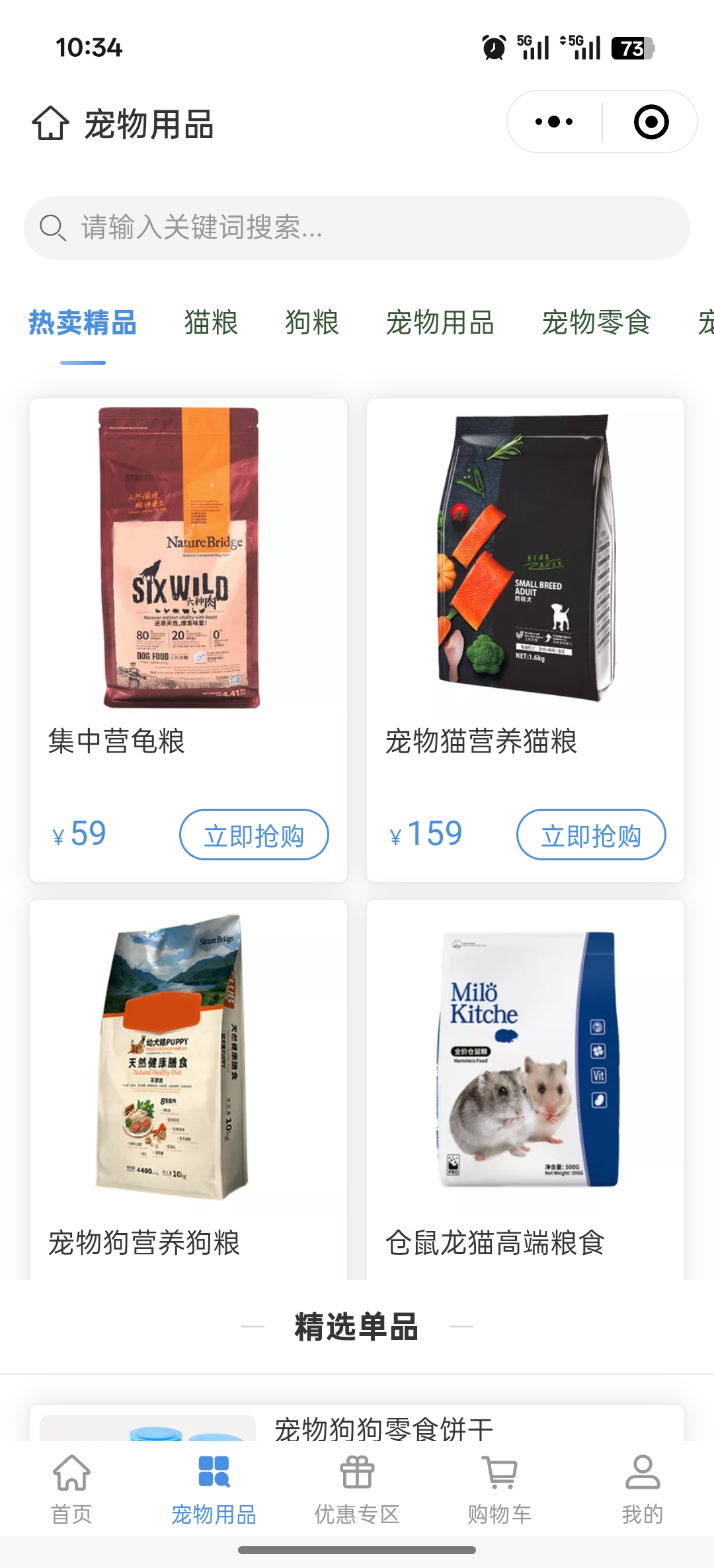Go back to the mini program home icon
This screenshot has height=1568, width=714.
(50, 124)
